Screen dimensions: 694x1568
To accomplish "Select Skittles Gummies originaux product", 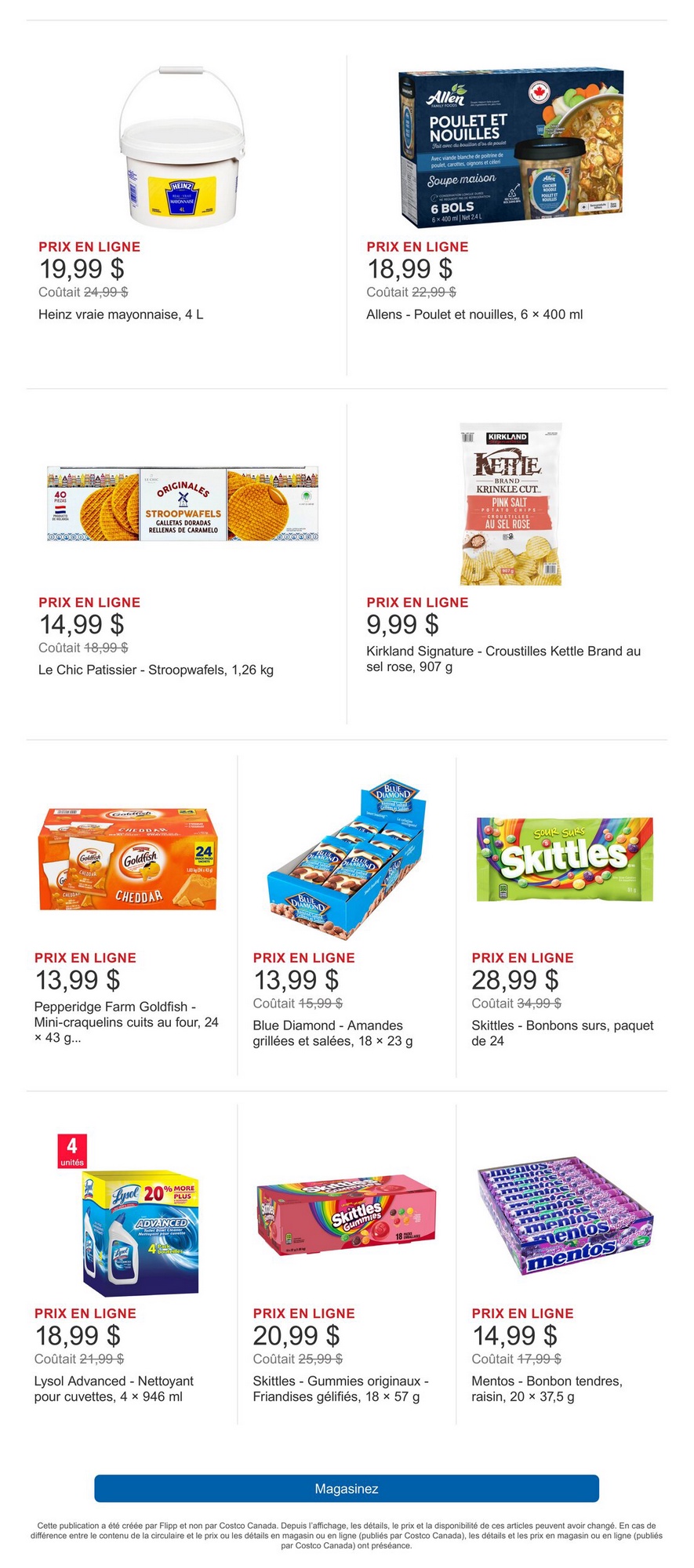I will point(347,1216).
